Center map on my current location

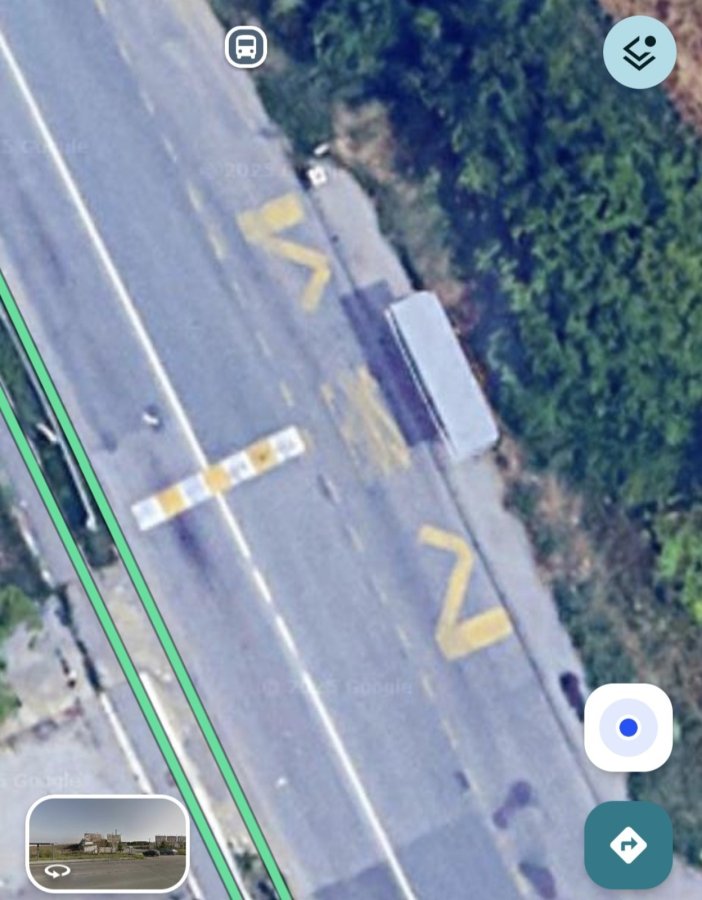628,727
